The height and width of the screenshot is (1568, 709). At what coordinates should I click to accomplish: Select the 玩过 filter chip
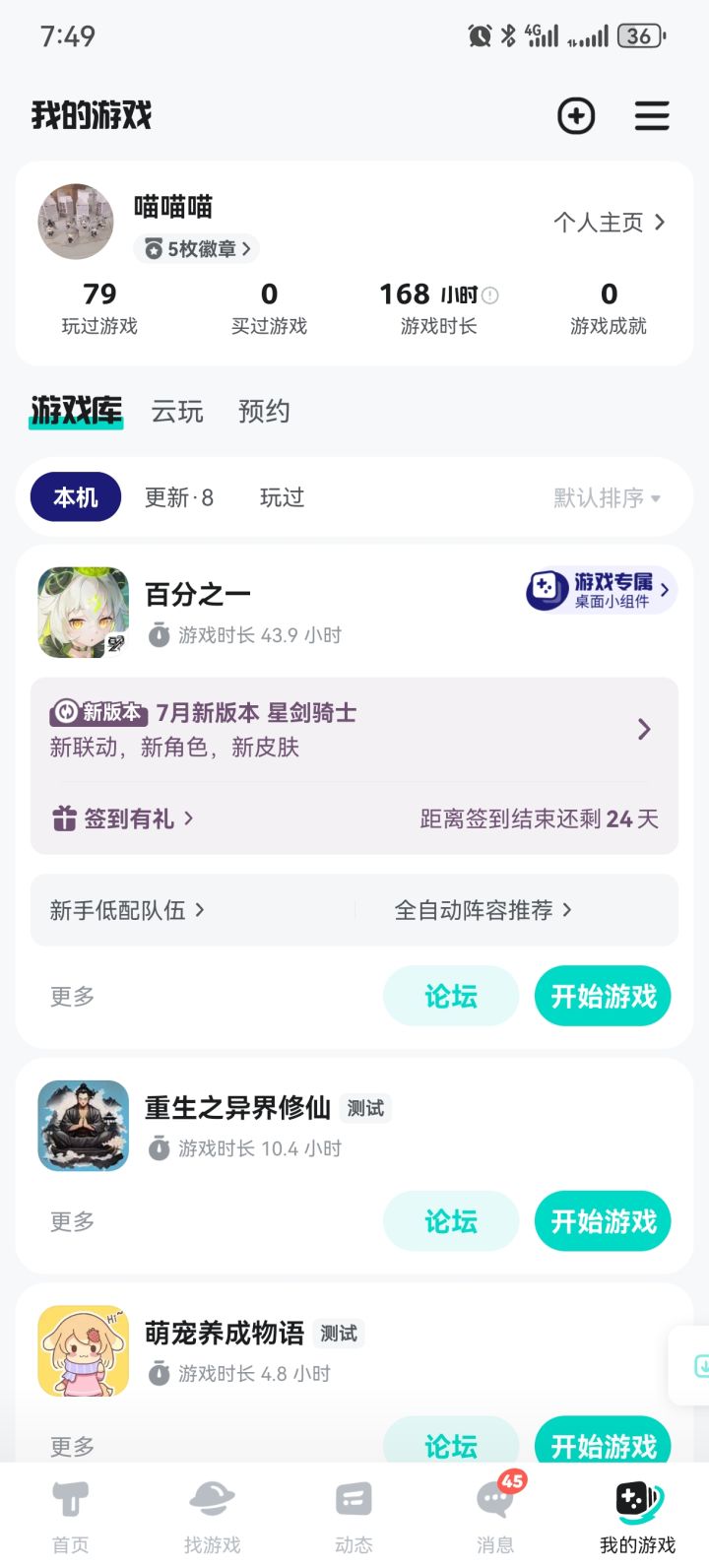pos(282,497)
